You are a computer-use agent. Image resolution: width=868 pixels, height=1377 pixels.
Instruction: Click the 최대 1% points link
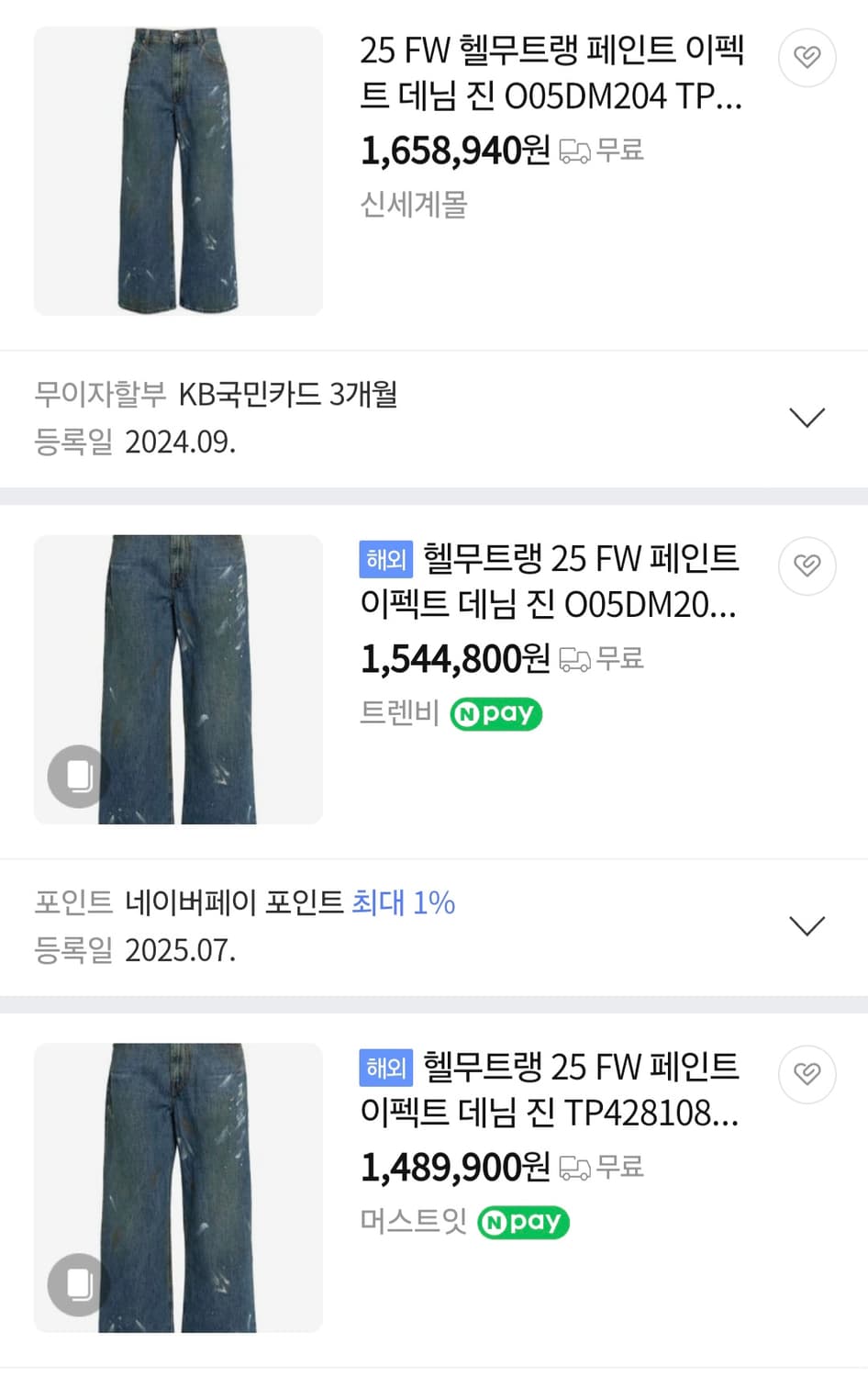[404, 902]
